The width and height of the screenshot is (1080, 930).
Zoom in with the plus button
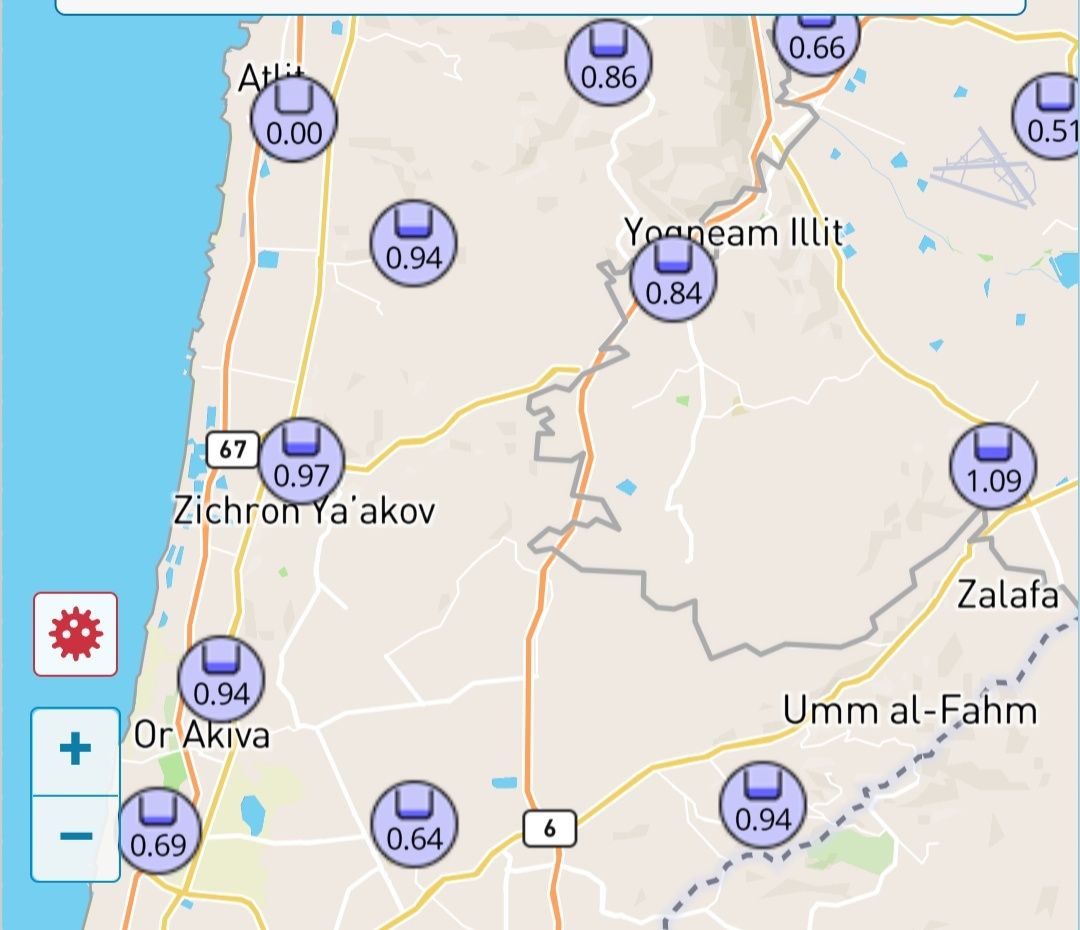coord(75,750)
